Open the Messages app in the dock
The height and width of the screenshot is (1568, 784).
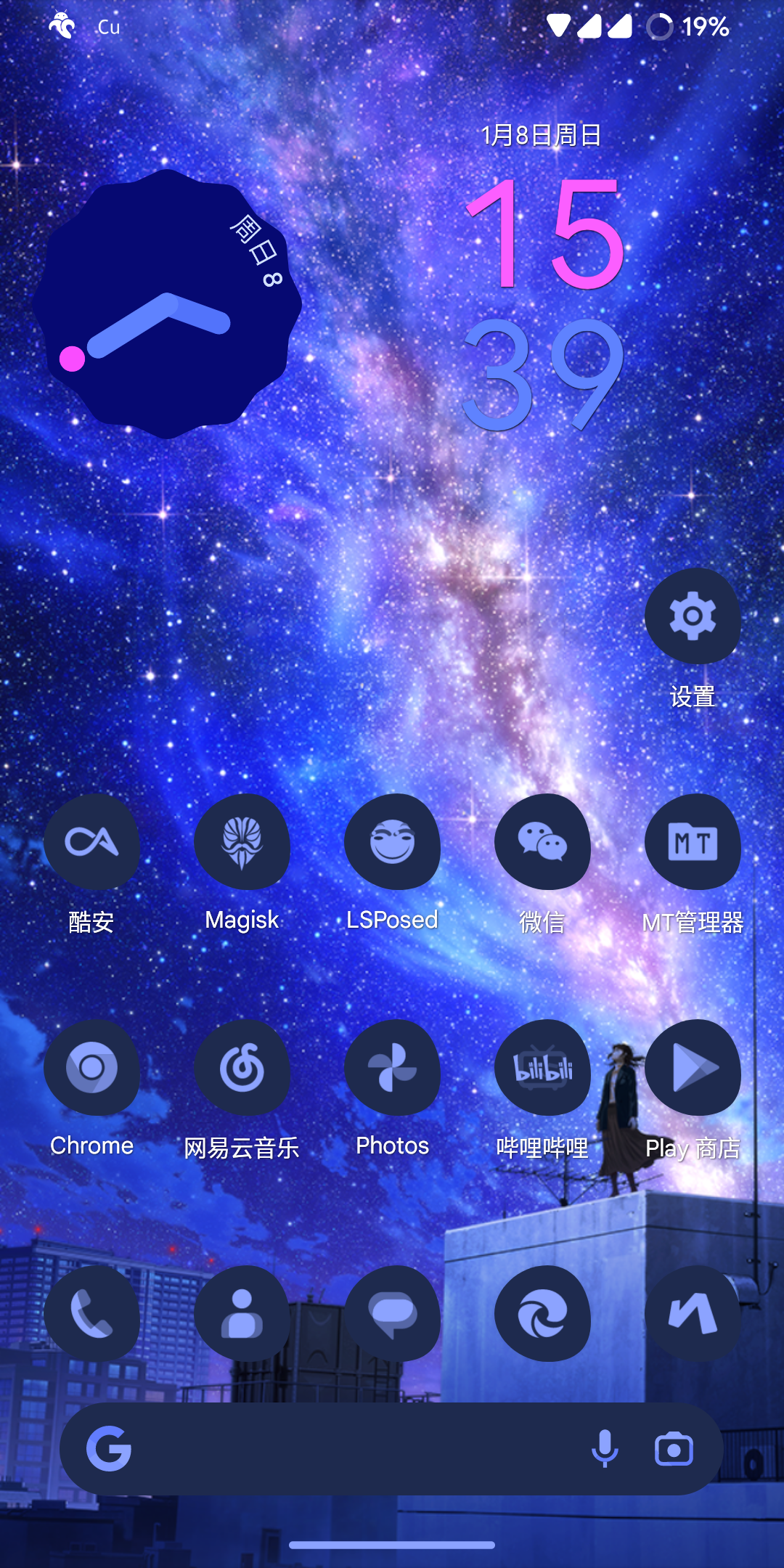pyautogui.click(x=392, y=1314)
